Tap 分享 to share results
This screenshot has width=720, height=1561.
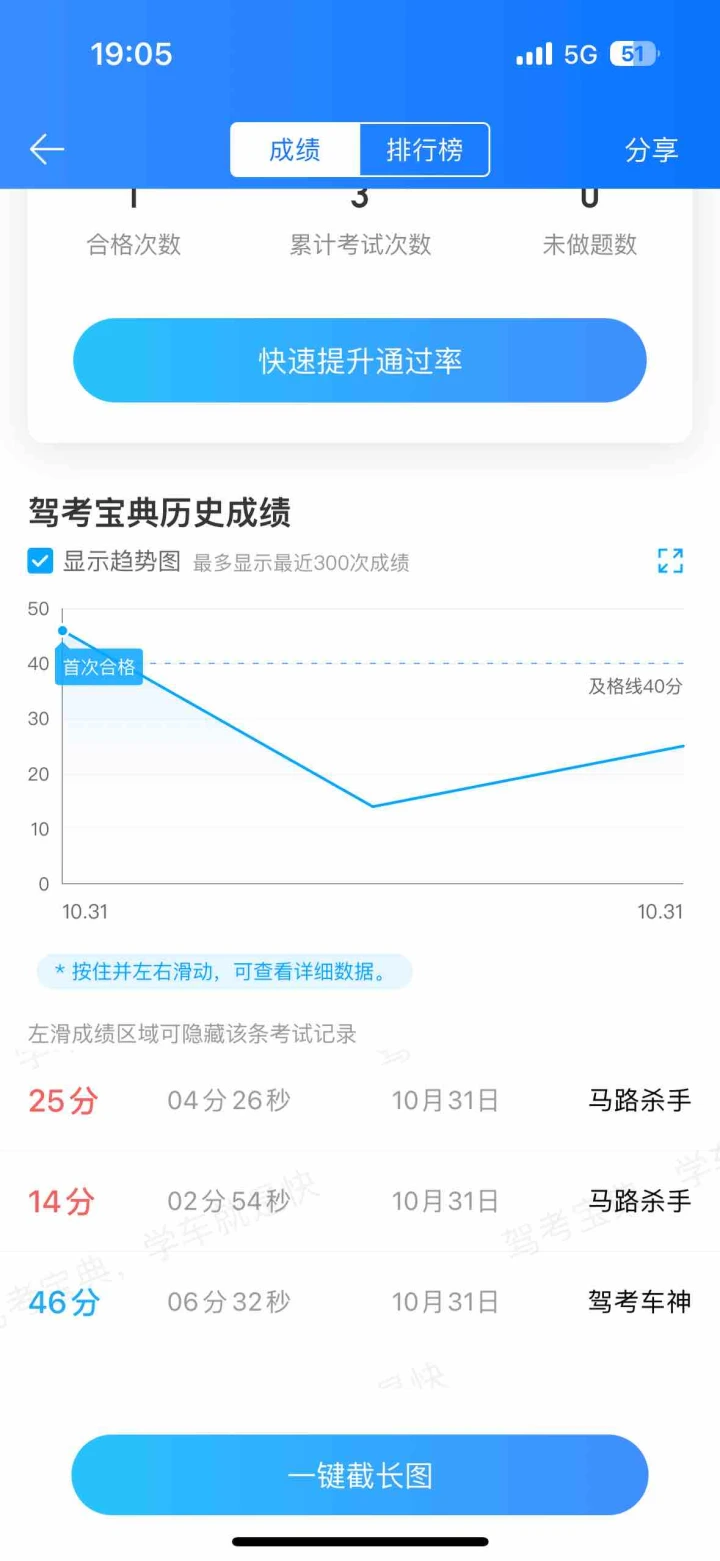[652, 150]
